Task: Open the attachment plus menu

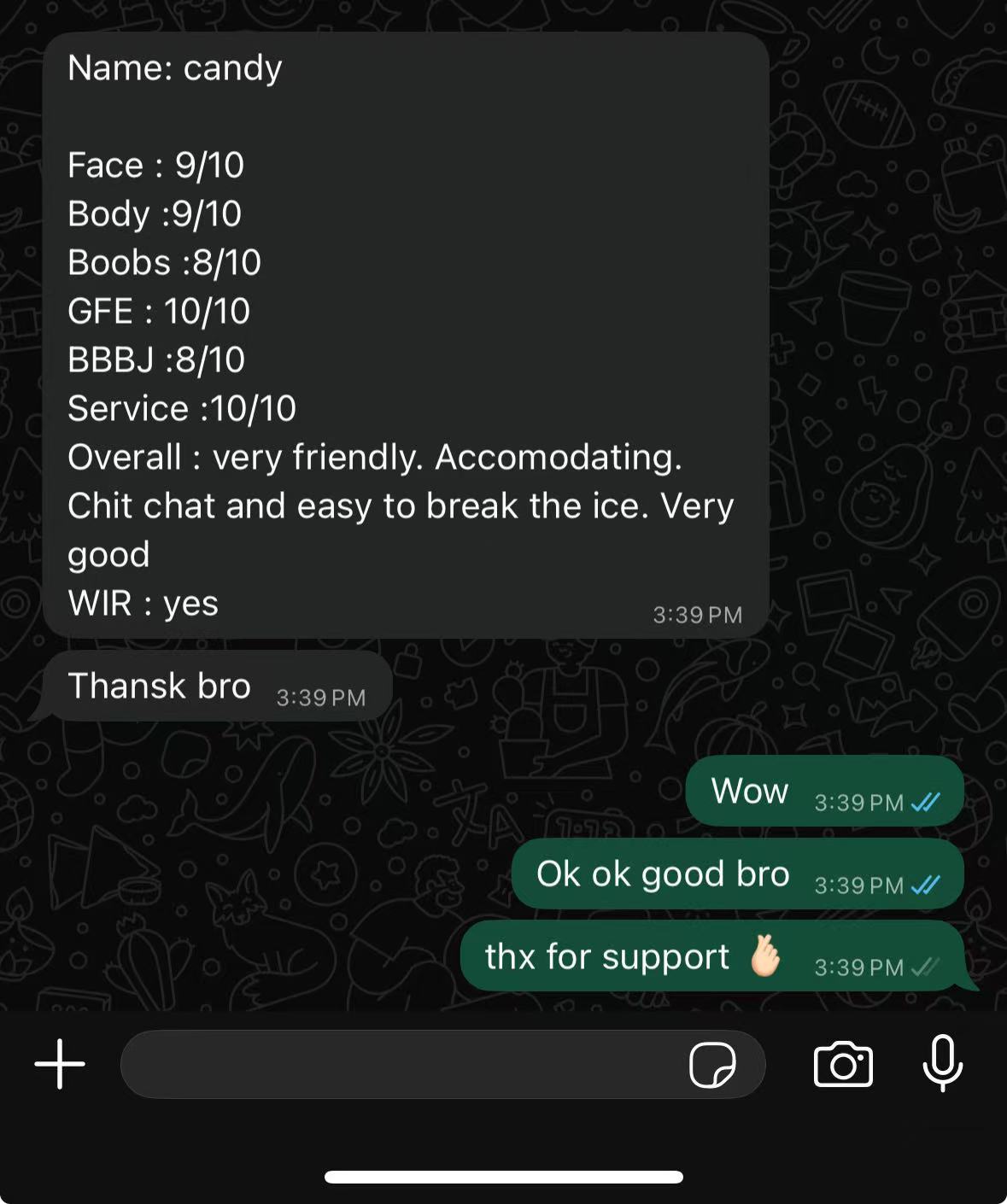Action: point(60,1064)
